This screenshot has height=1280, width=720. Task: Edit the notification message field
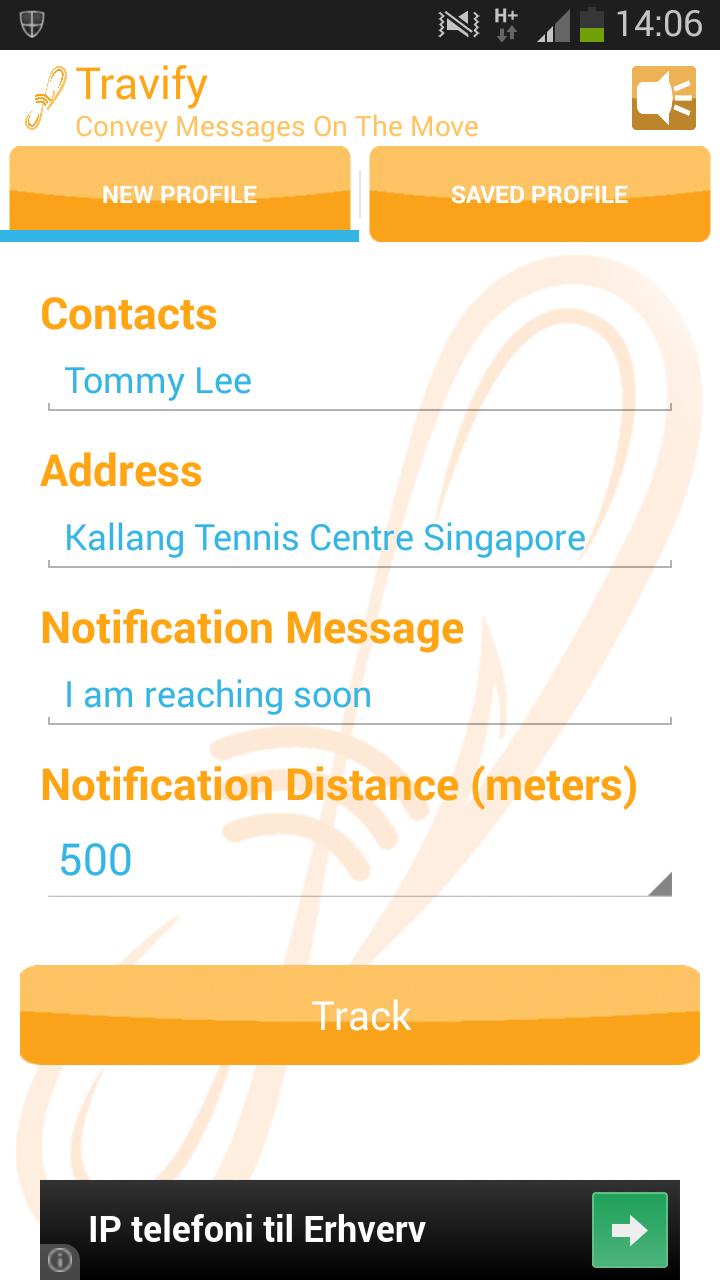click(x=359, y=696)
